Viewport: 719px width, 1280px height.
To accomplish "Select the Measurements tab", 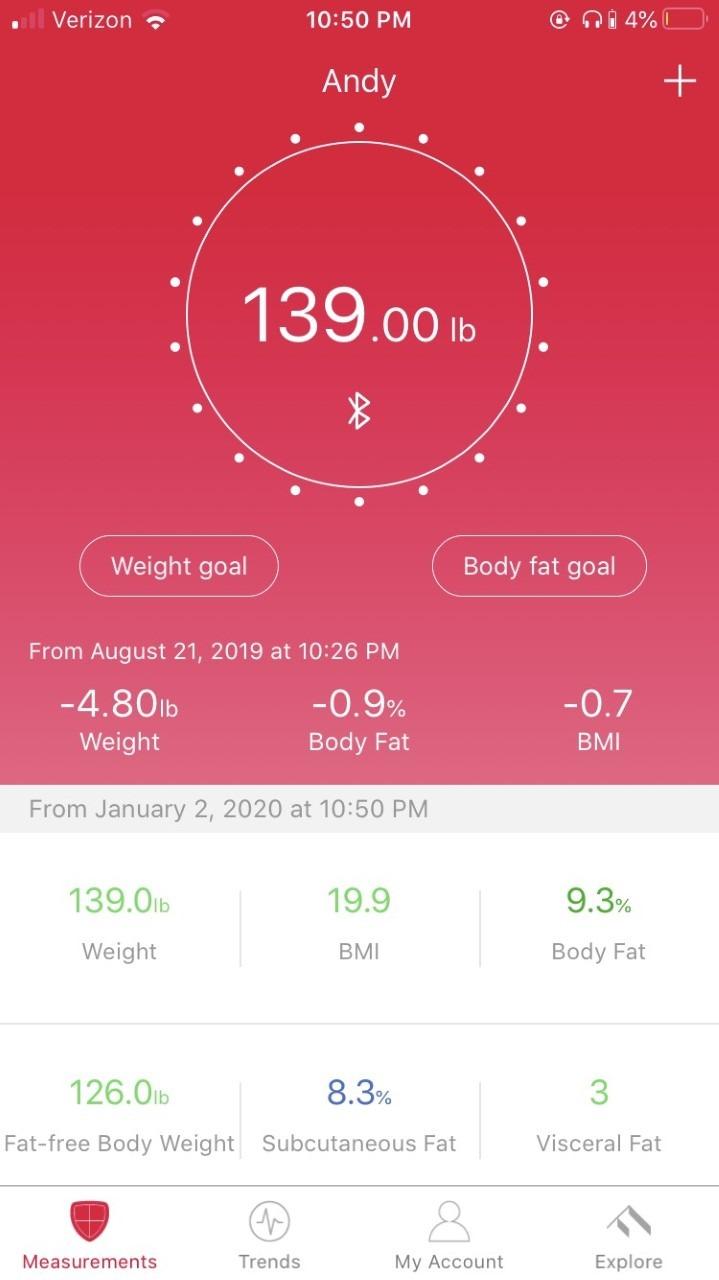I will tap(90, 1235).
